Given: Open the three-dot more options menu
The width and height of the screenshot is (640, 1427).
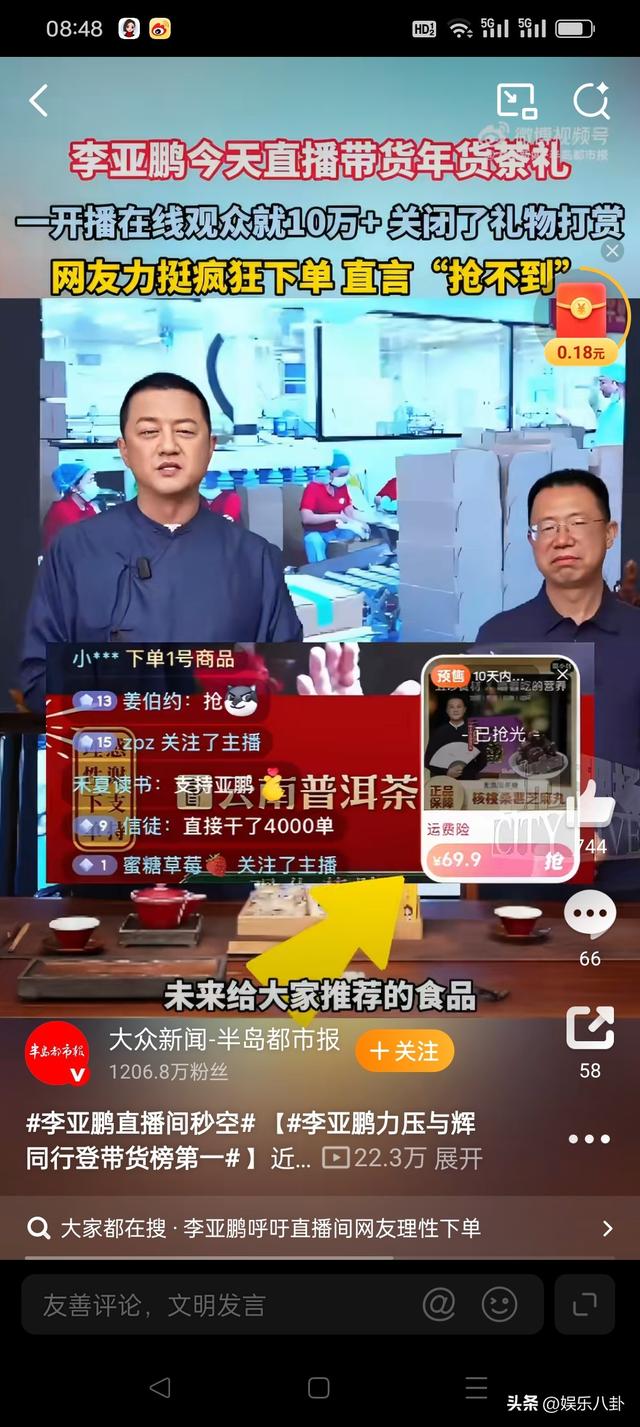Looking at the screenshot, I should [589, 1139].
